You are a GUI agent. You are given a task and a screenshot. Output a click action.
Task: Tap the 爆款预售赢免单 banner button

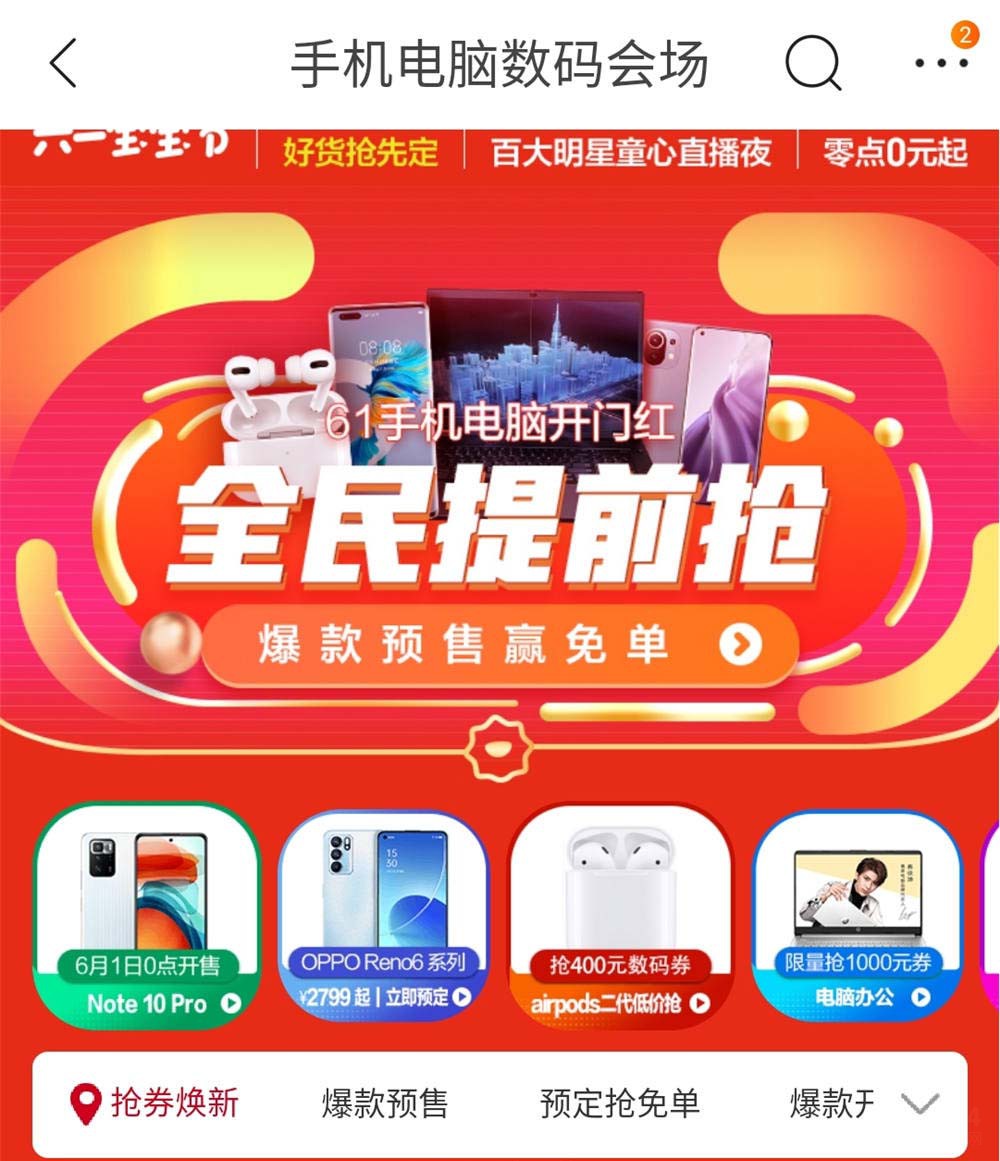tap(500, 646)
